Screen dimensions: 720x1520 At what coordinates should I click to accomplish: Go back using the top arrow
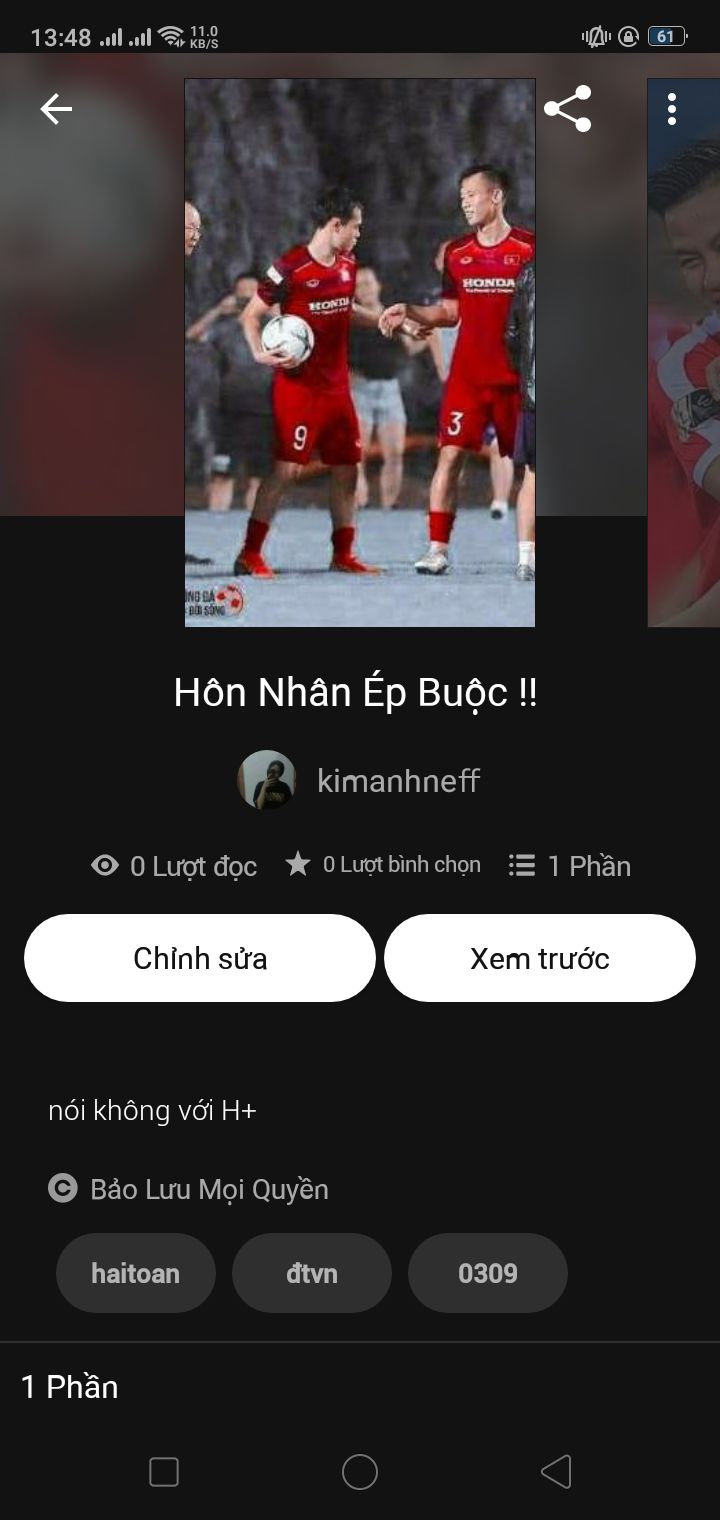point(56,109)
